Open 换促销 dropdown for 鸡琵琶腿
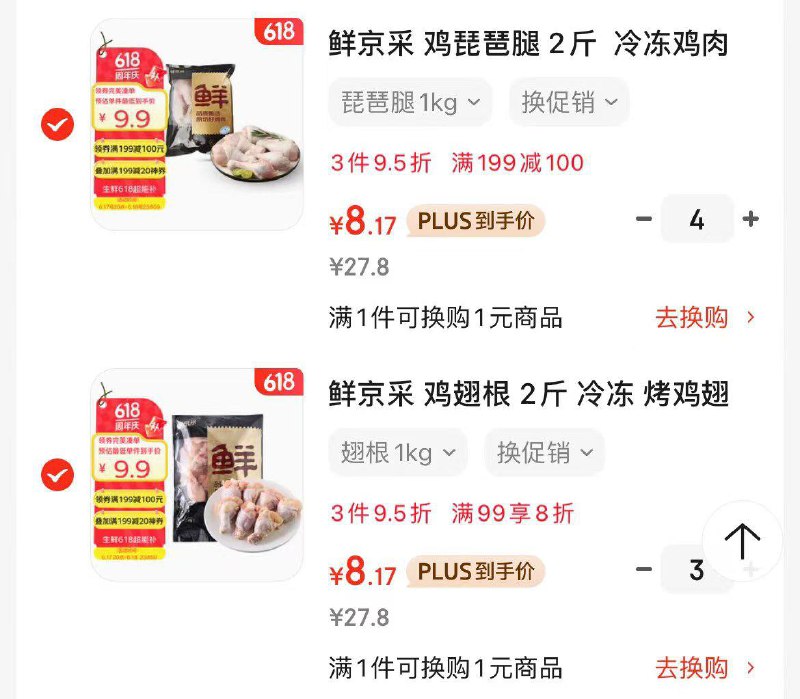 (568, 102)
